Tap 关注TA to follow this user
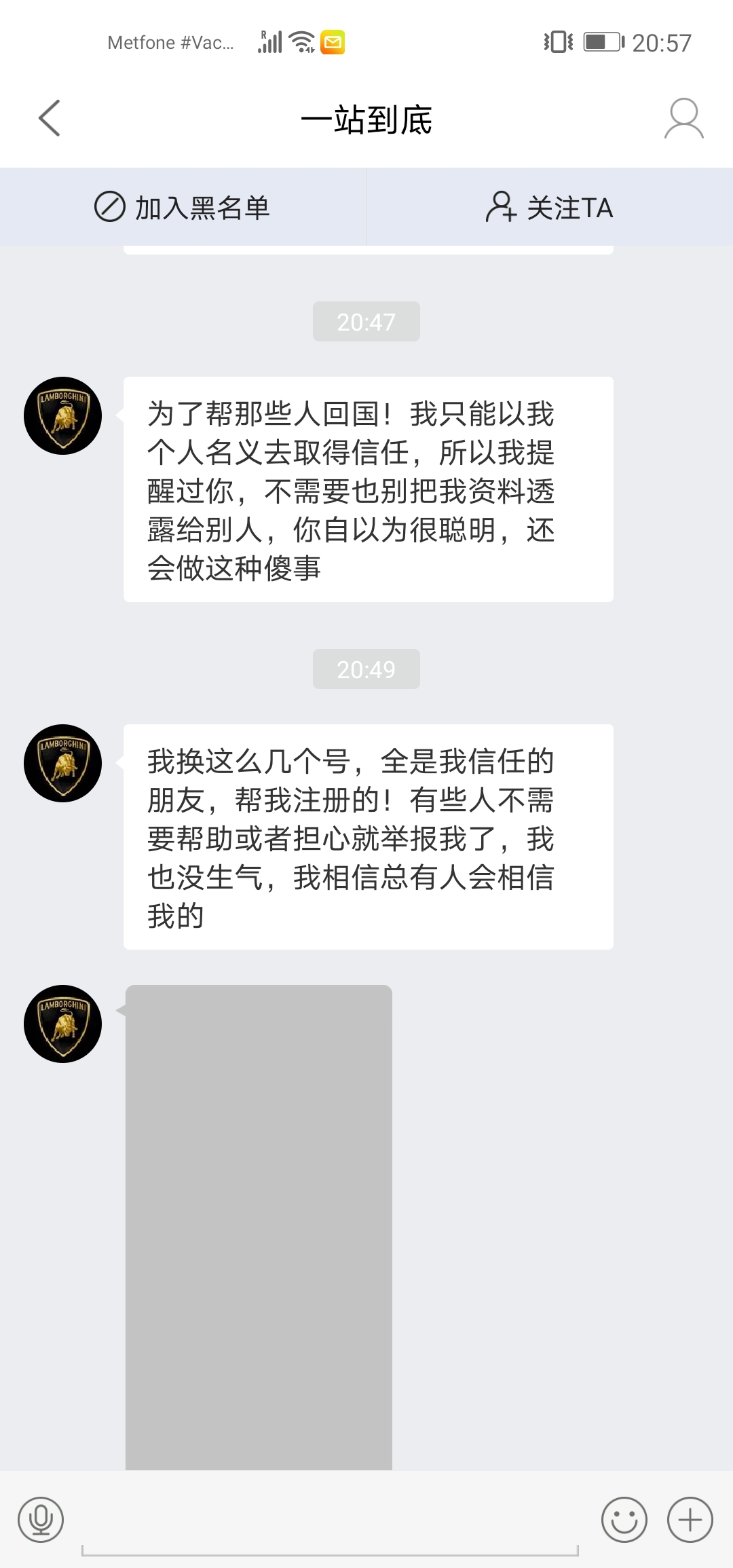This screenshot has width=733, height=1568. coord(549,207)
